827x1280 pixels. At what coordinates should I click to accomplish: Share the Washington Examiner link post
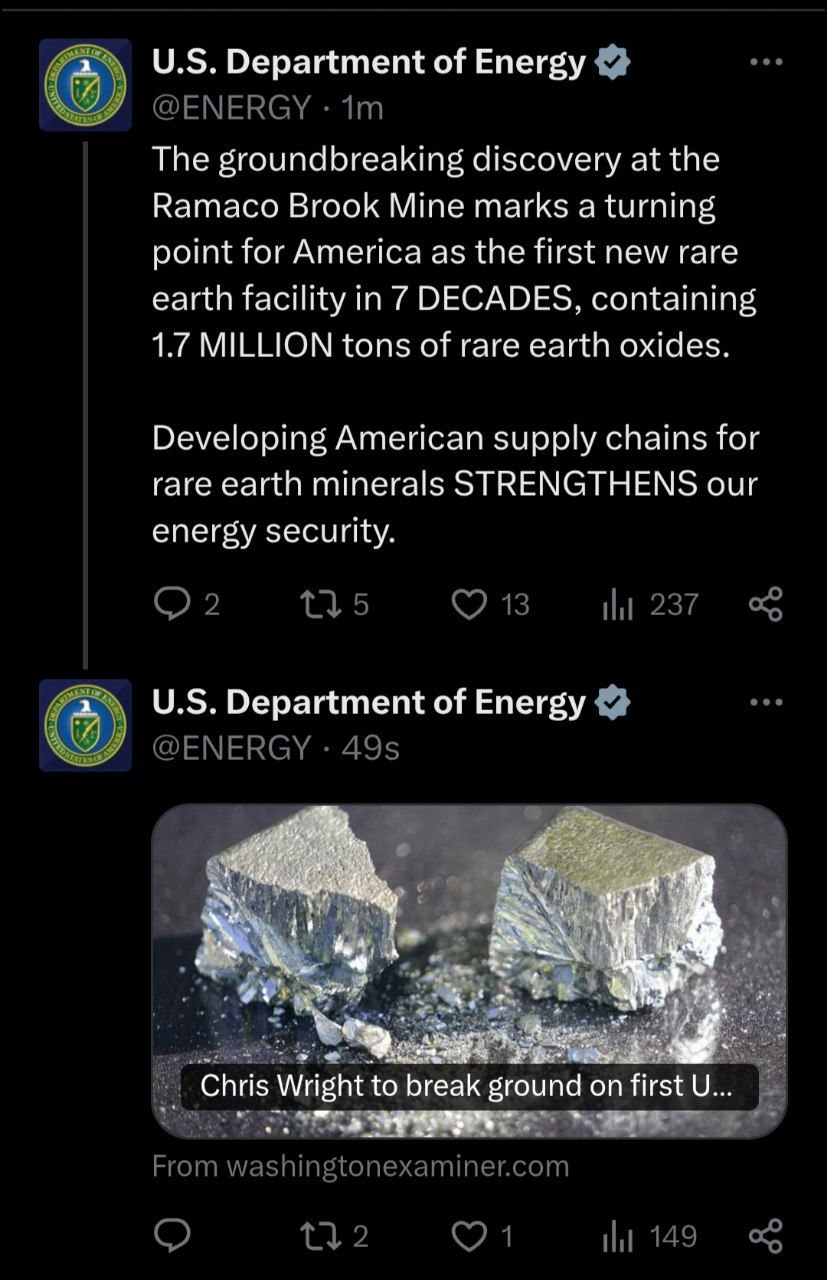click(766, 1236)
